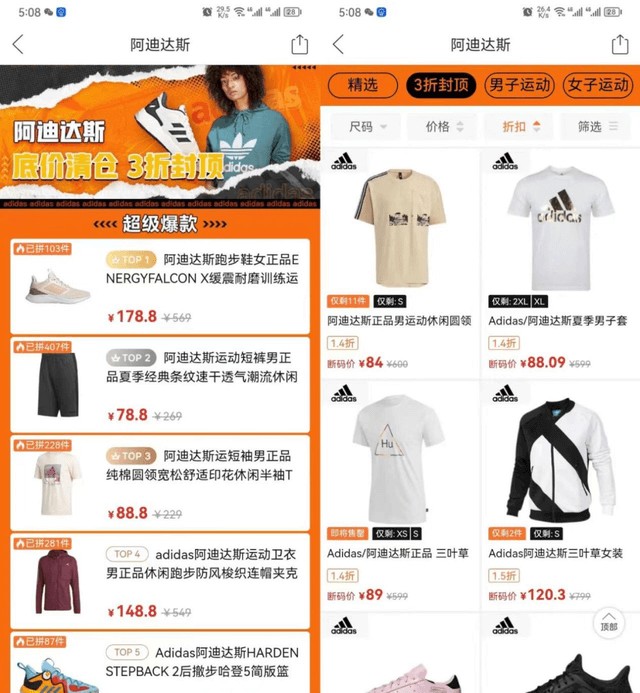Sort products by 价格
The height and width of the screenshot is (693, 640).
click(443, 127)
